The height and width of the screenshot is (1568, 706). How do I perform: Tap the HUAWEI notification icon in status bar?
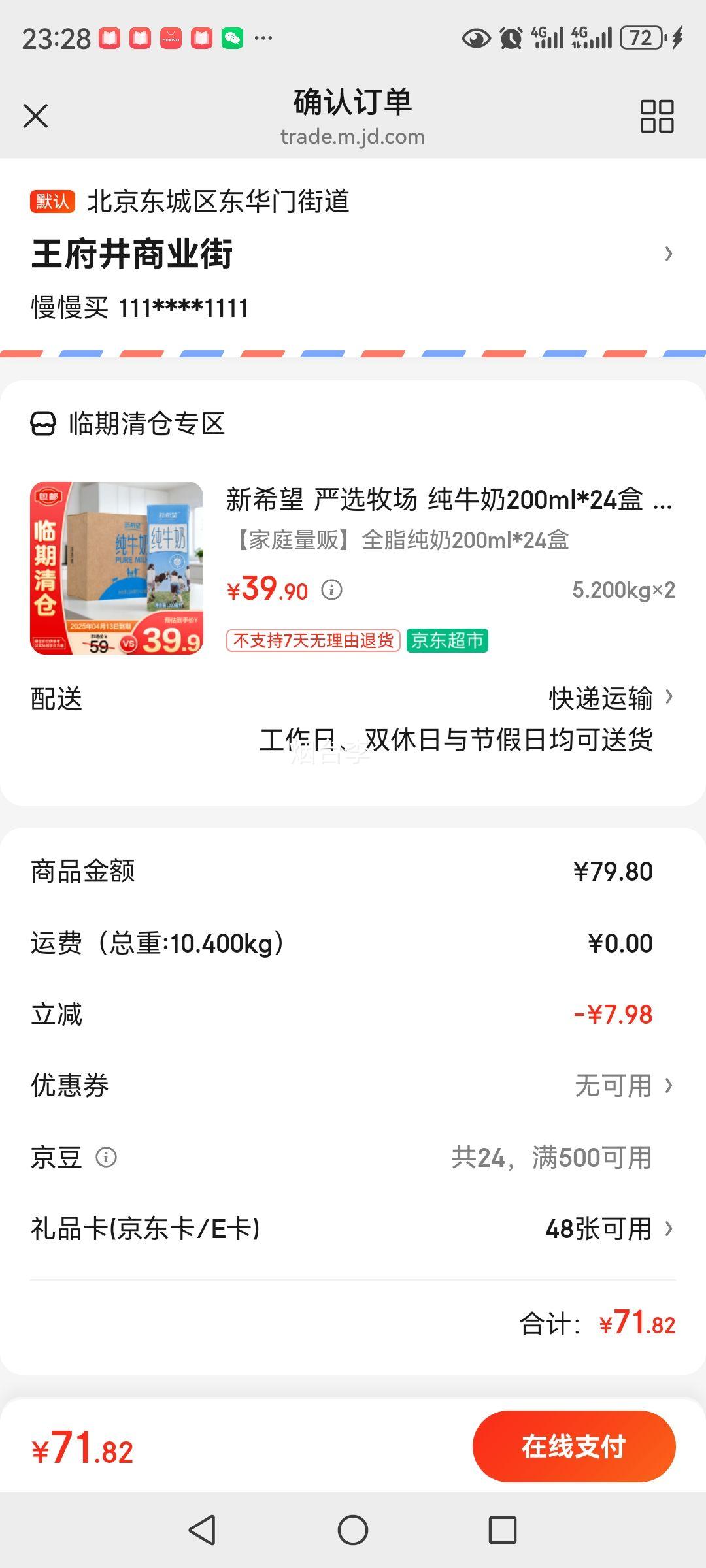(172, 39)
